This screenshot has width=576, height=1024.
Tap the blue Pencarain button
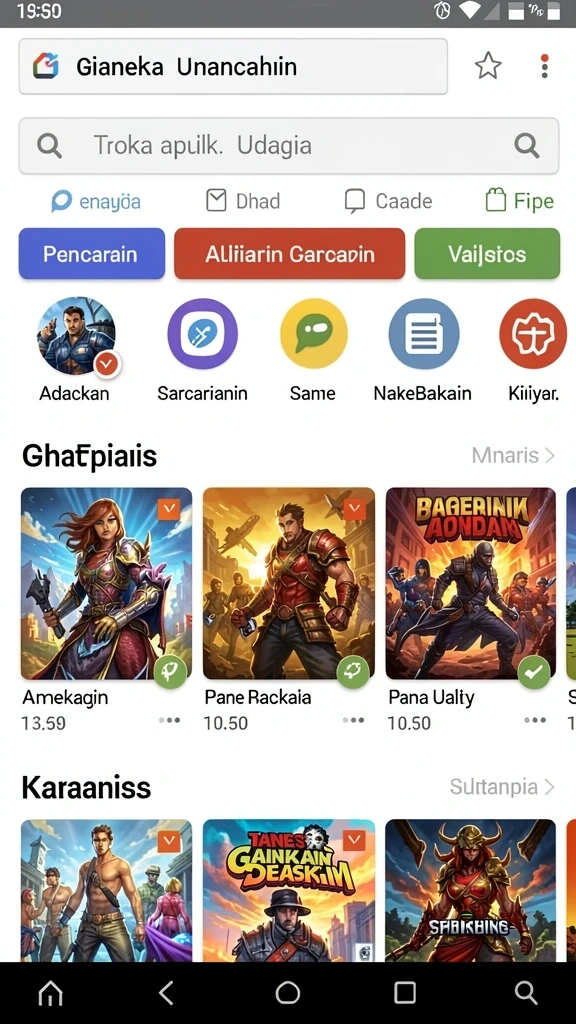91,254
